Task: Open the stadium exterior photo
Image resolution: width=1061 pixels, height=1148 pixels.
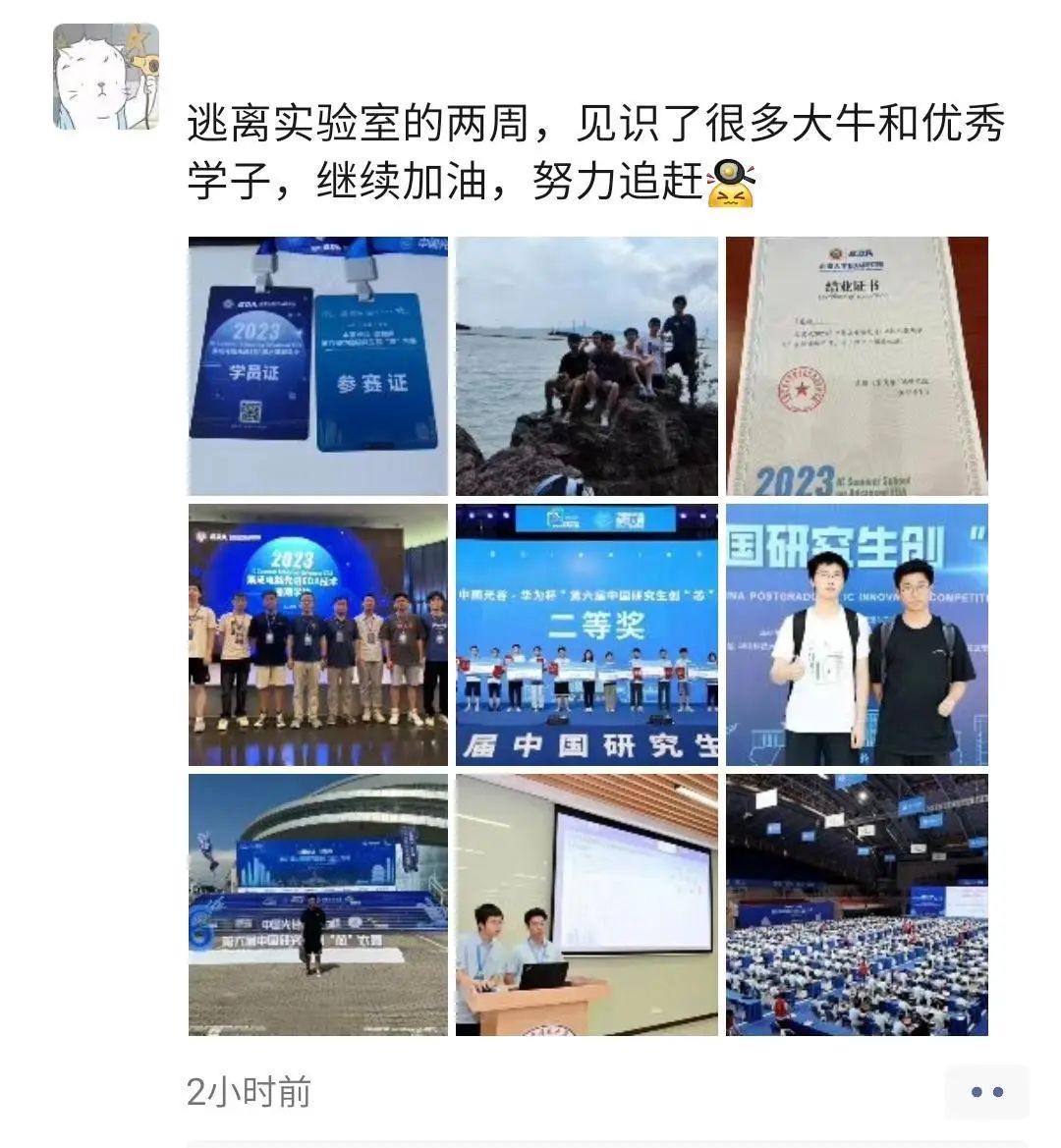Action: click(x=317, y=904)
